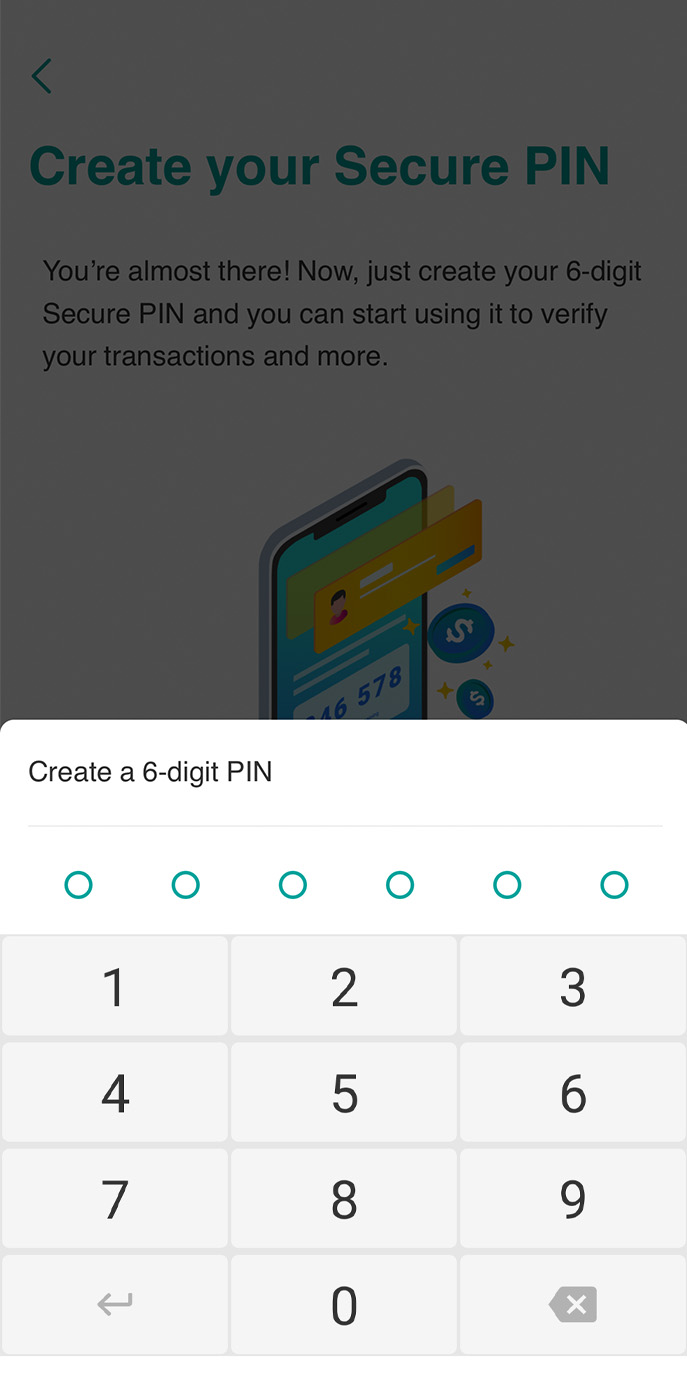Choose digit 8 on keypad
This screenshot has height=1396, width=687.
click(x=344, y=1199)
